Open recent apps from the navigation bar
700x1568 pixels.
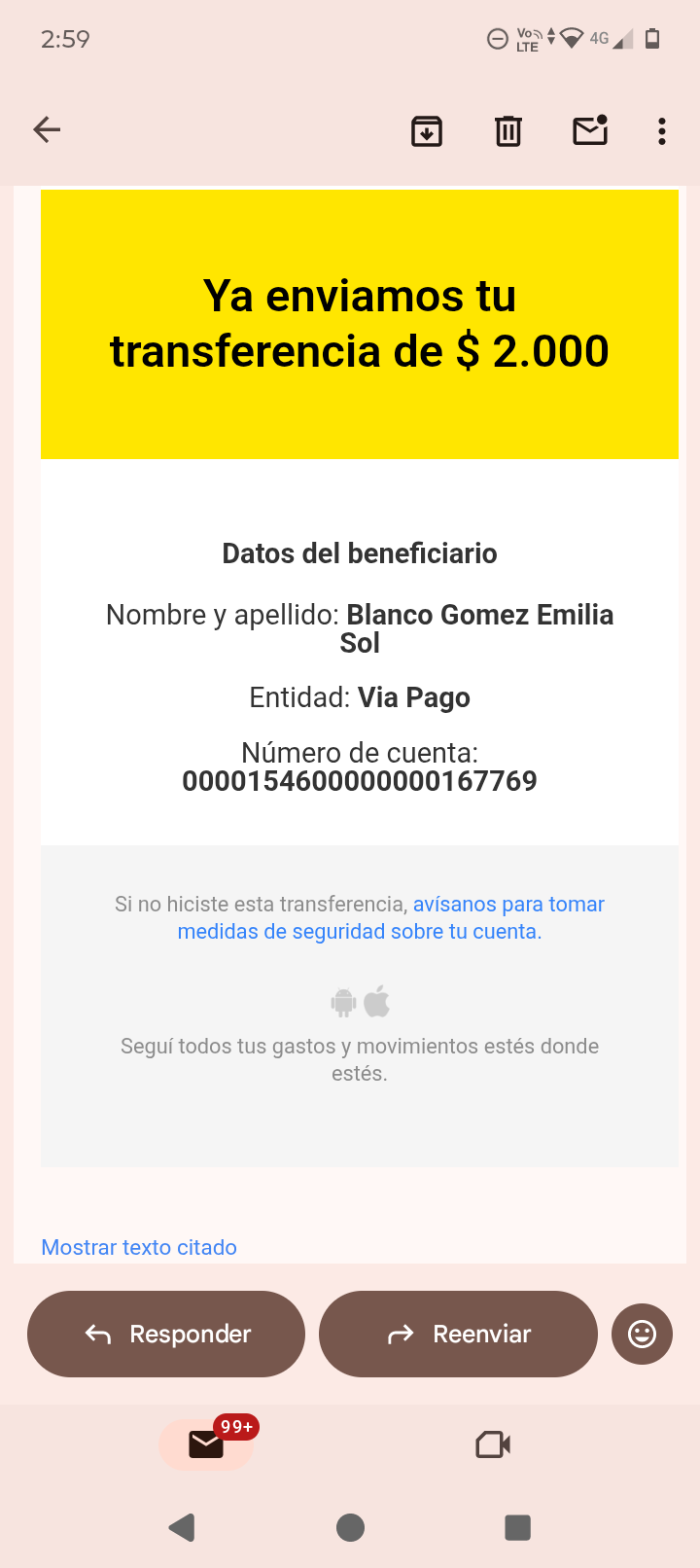[x=518, y=1527]
